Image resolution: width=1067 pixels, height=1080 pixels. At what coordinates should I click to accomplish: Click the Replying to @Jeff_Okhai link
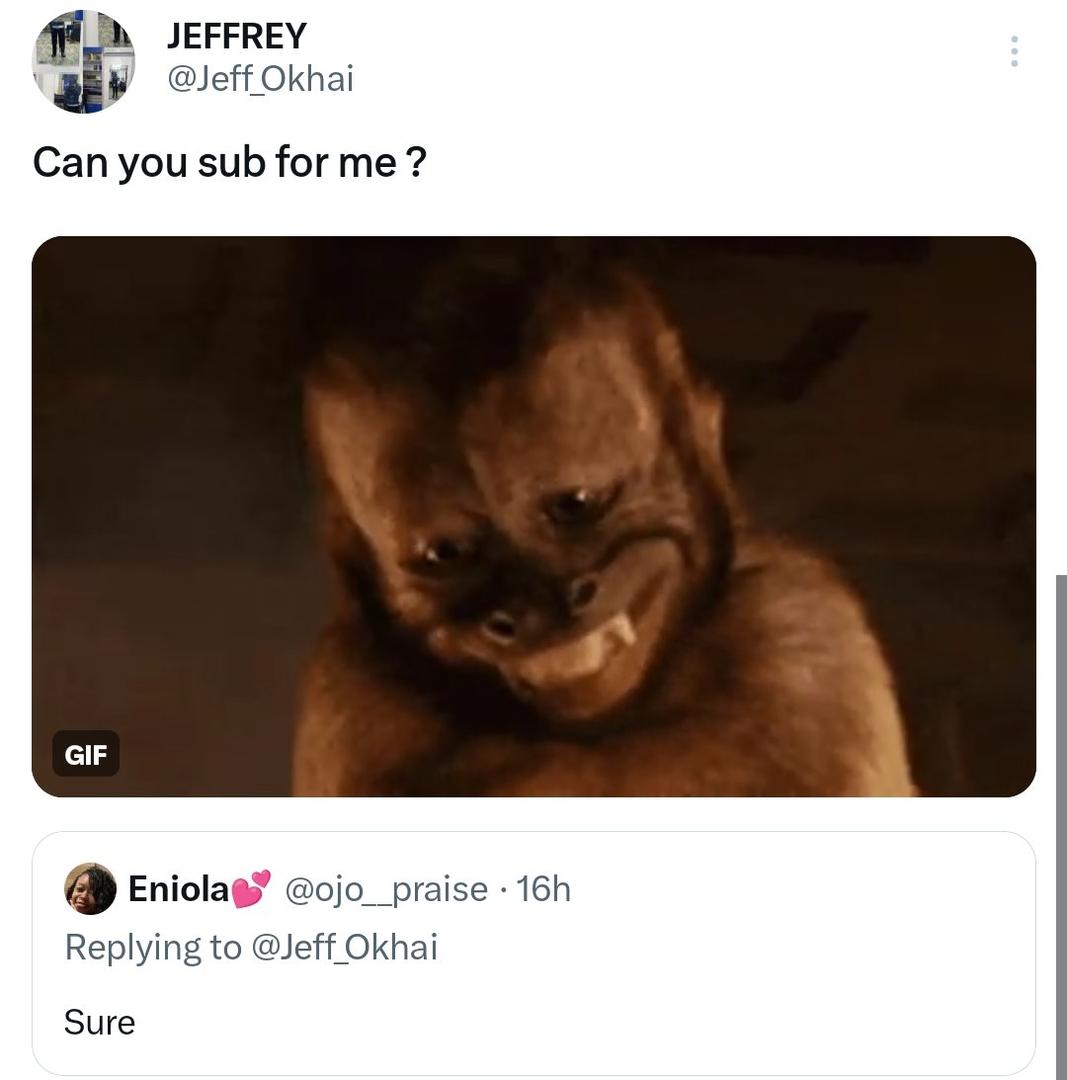click(252, 946)
